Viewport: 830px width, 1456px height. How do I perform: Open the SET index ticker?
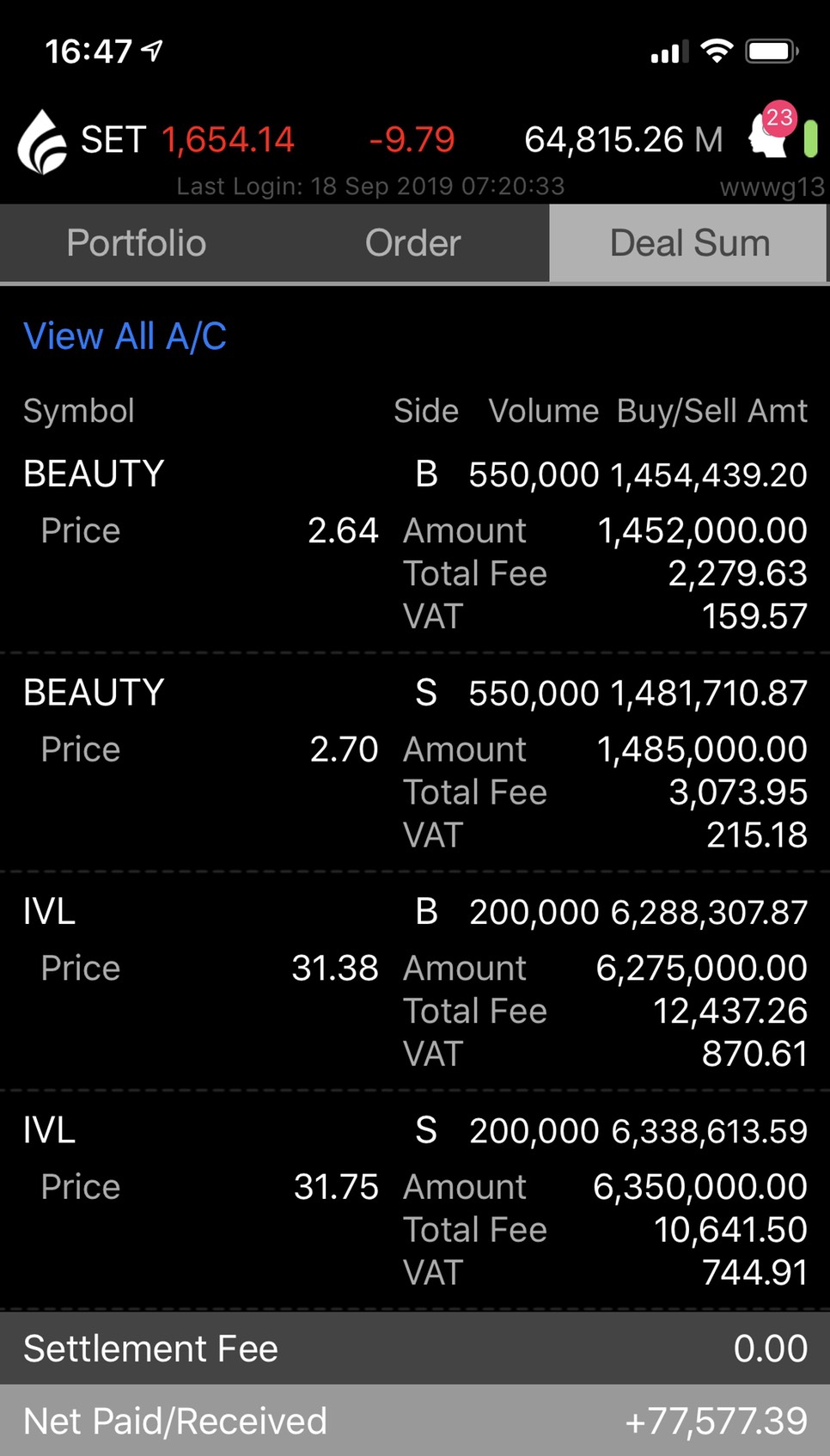(x=187, y=140)
